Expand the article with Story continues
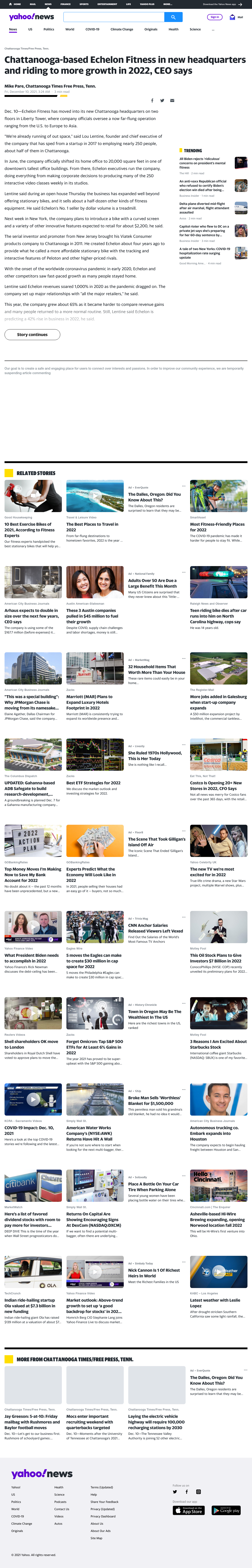The image size is (252, 1568). pyautogui.click(x=32, y=334)
